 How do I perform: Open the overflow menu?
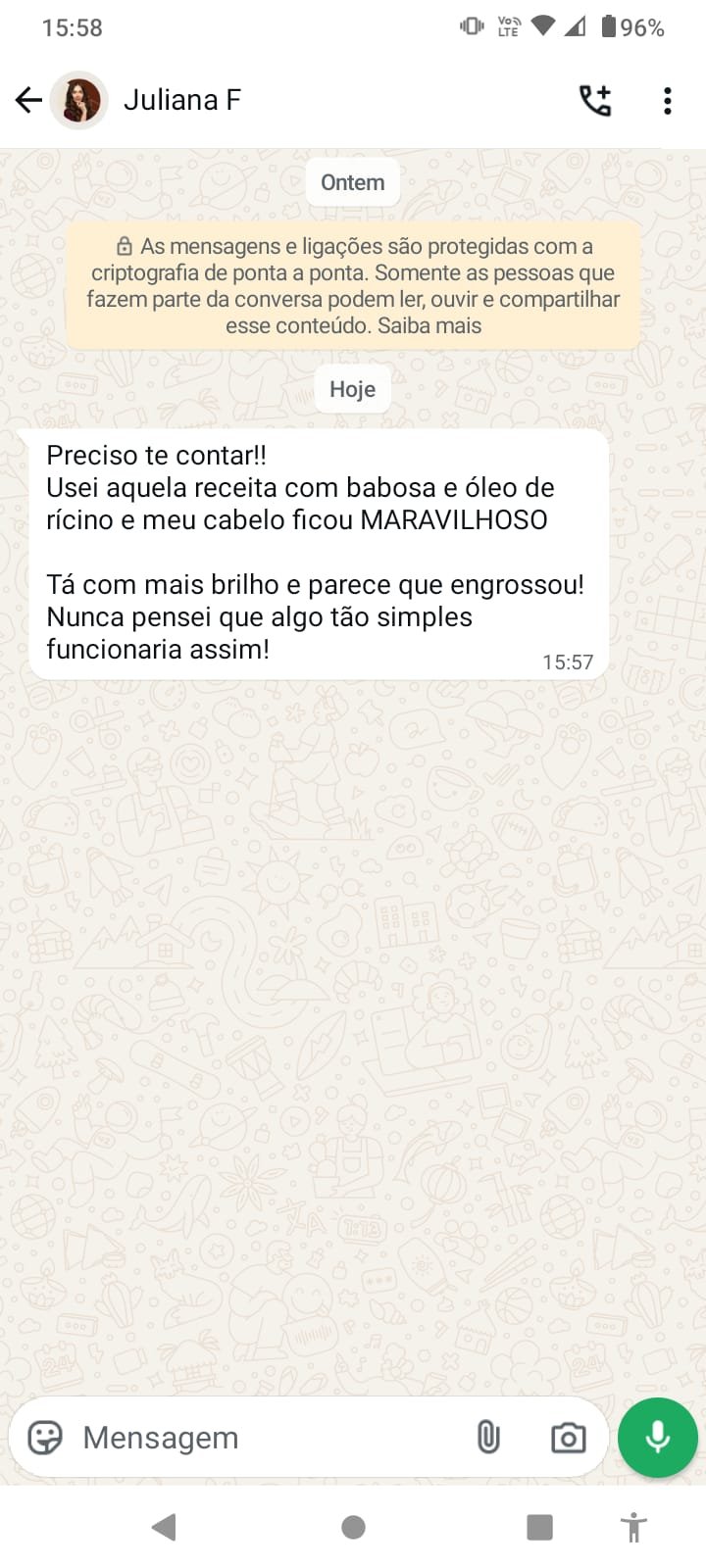(668, 100)
